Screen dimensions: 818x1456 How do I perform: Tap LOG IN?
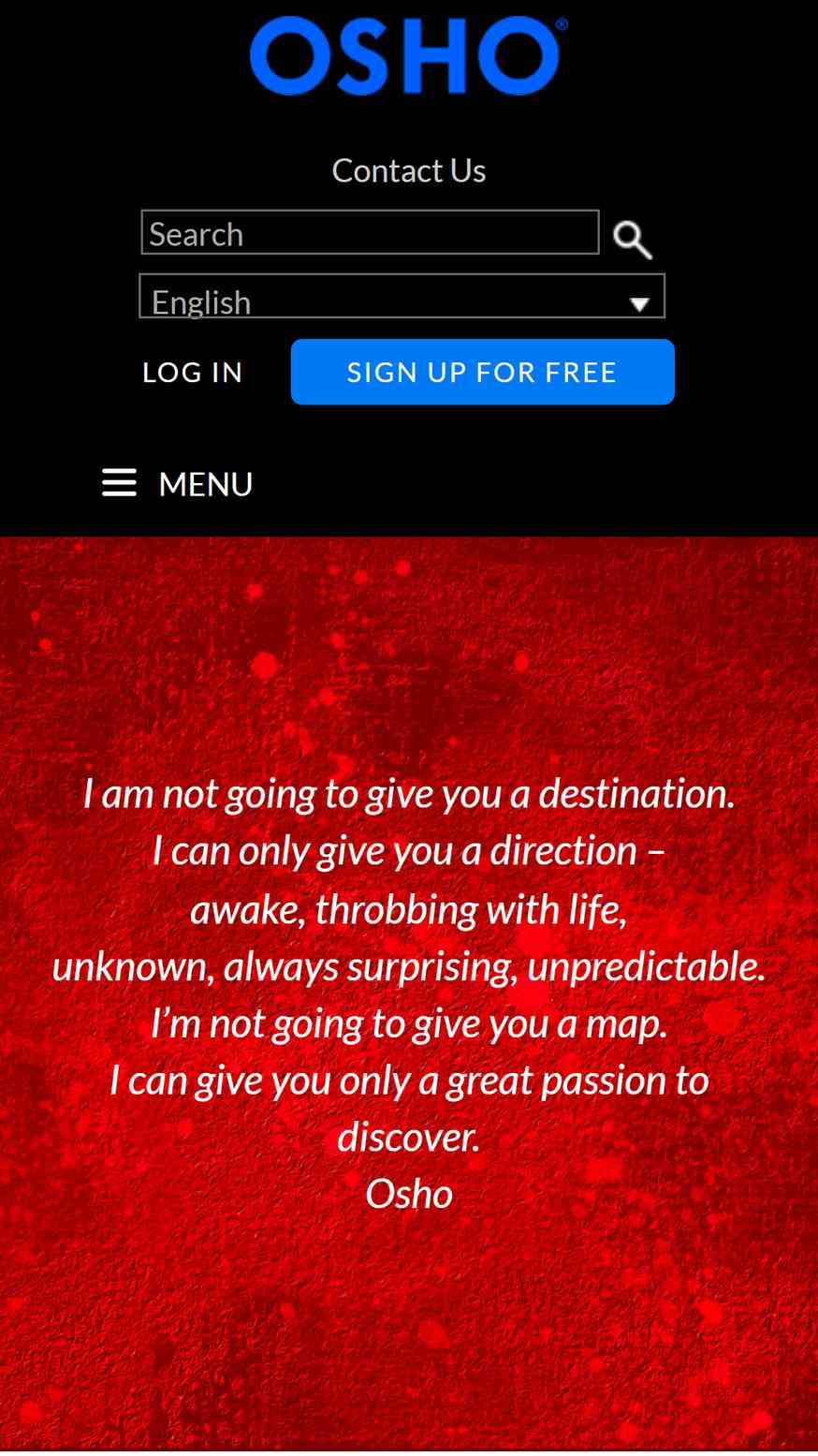coord(192,373)
